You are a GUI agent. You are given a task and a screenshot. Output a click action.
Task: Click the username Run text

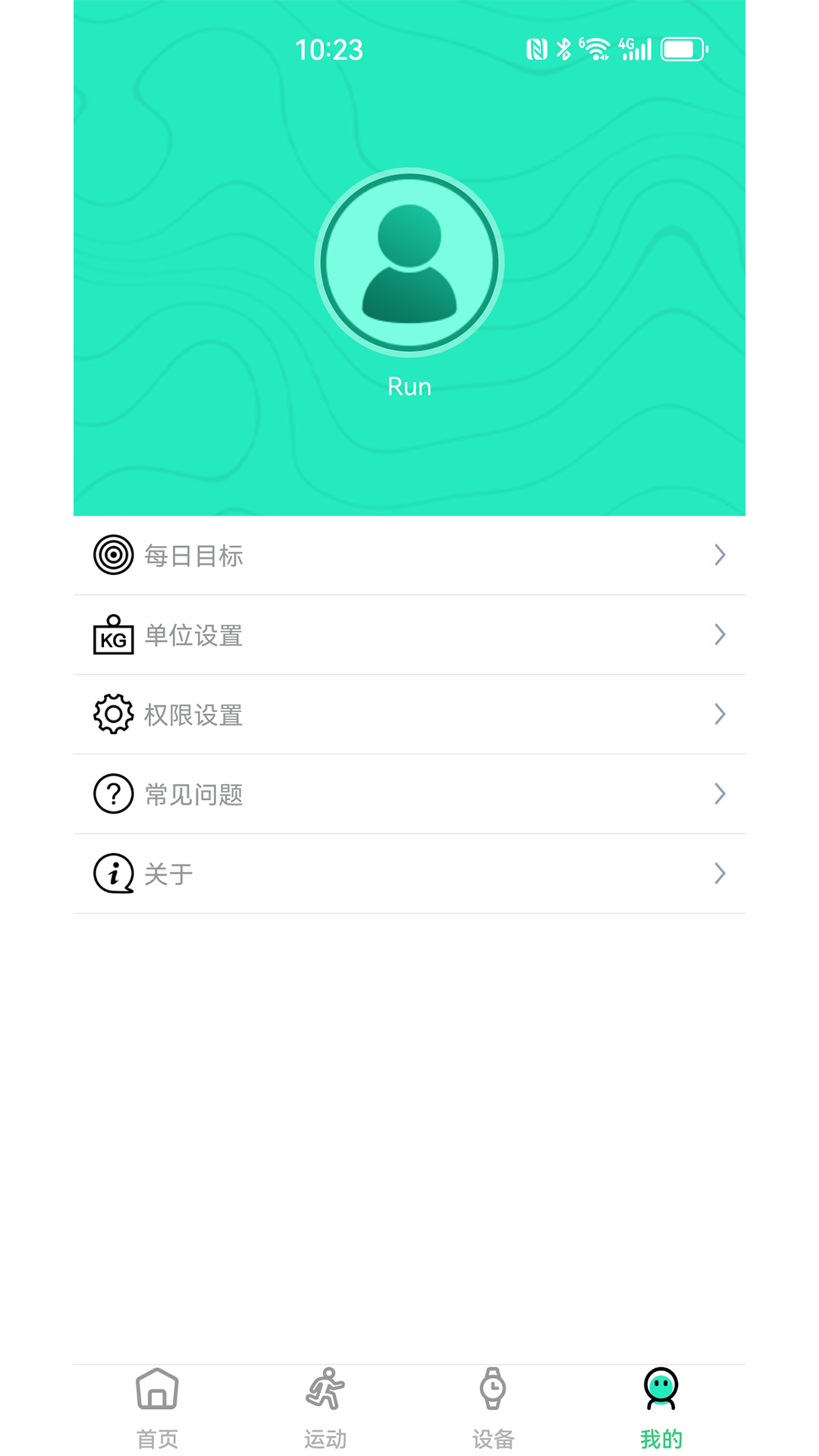tap(409, 386)
